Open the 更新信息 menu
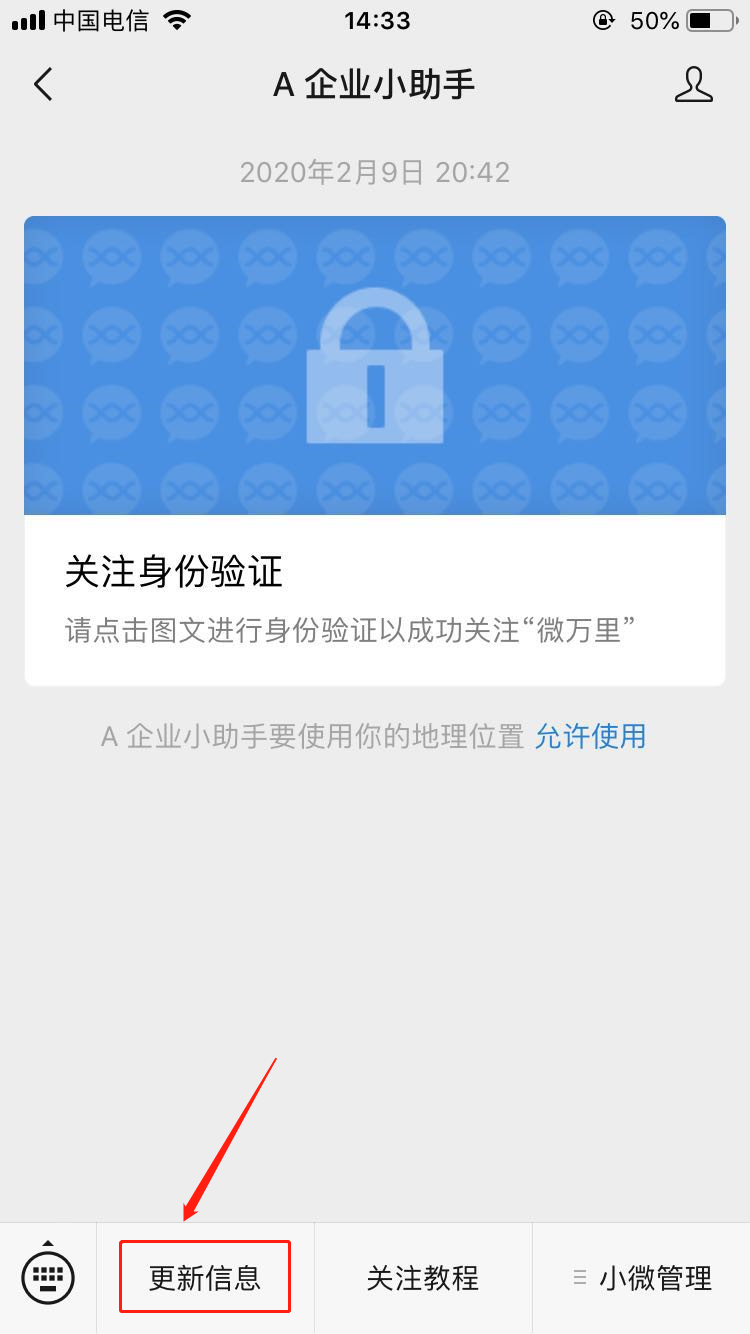Image resolution: width=750 pixels, height=1334 pixels. (x=205, y=1277)
